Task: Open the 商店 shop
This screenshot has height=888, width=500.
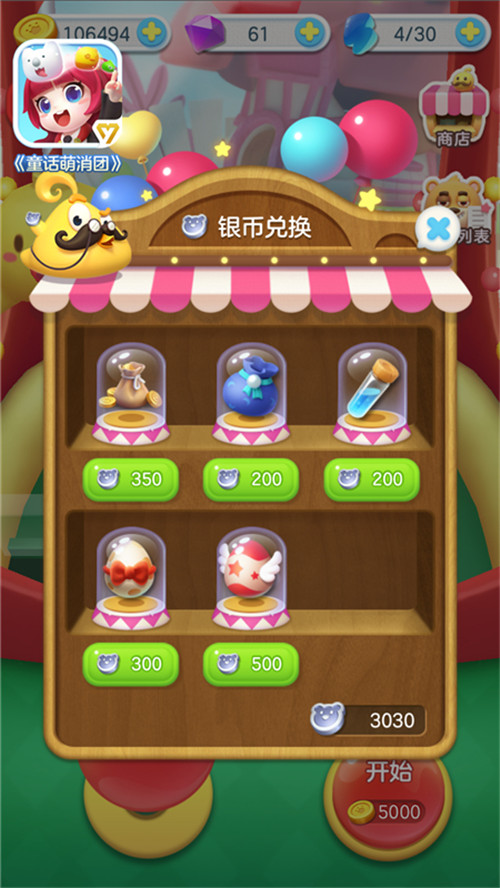Action: click(454, 108)
